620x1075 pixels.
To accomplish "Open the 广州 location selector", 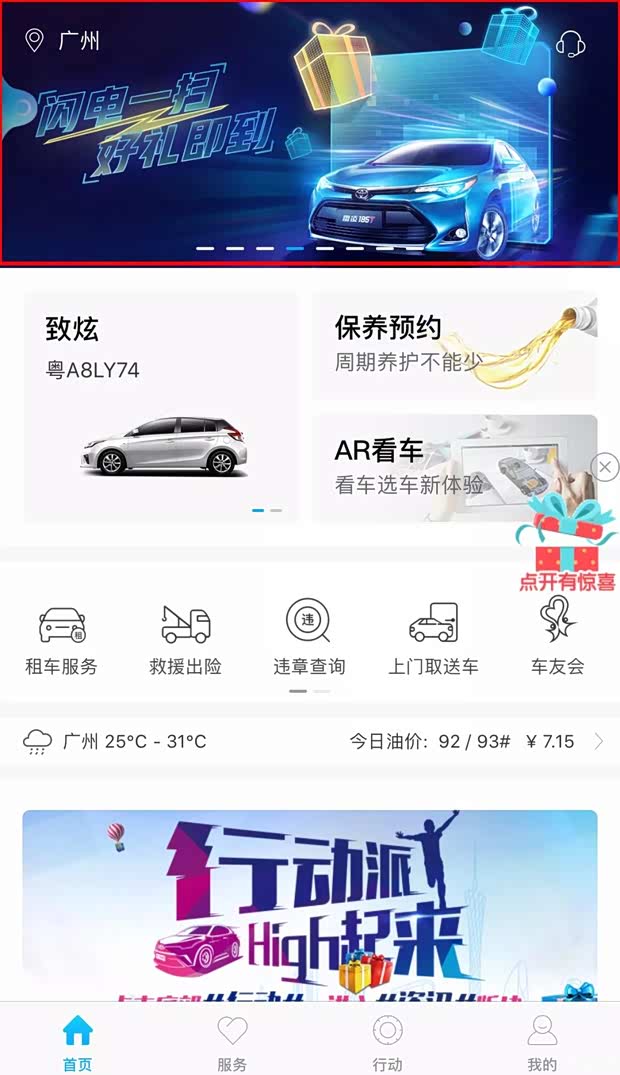I will point(62,41).
